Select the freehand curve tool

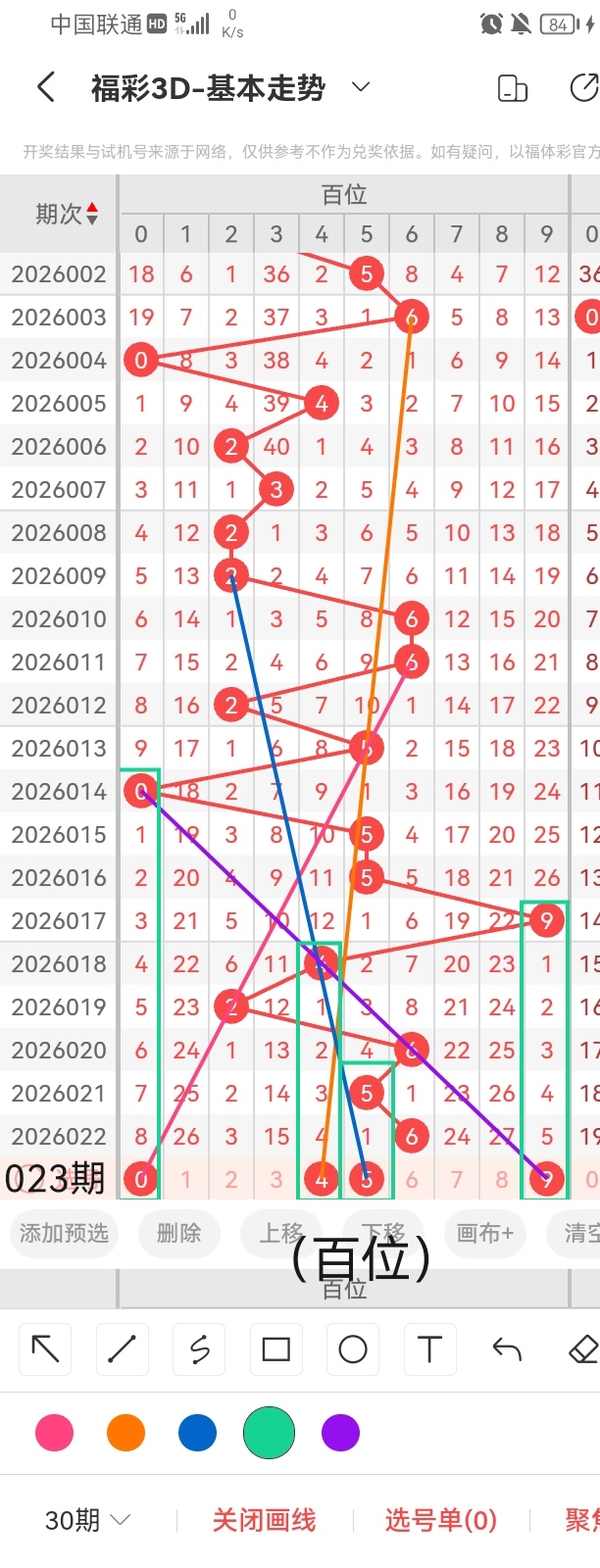pos(199,1349)
